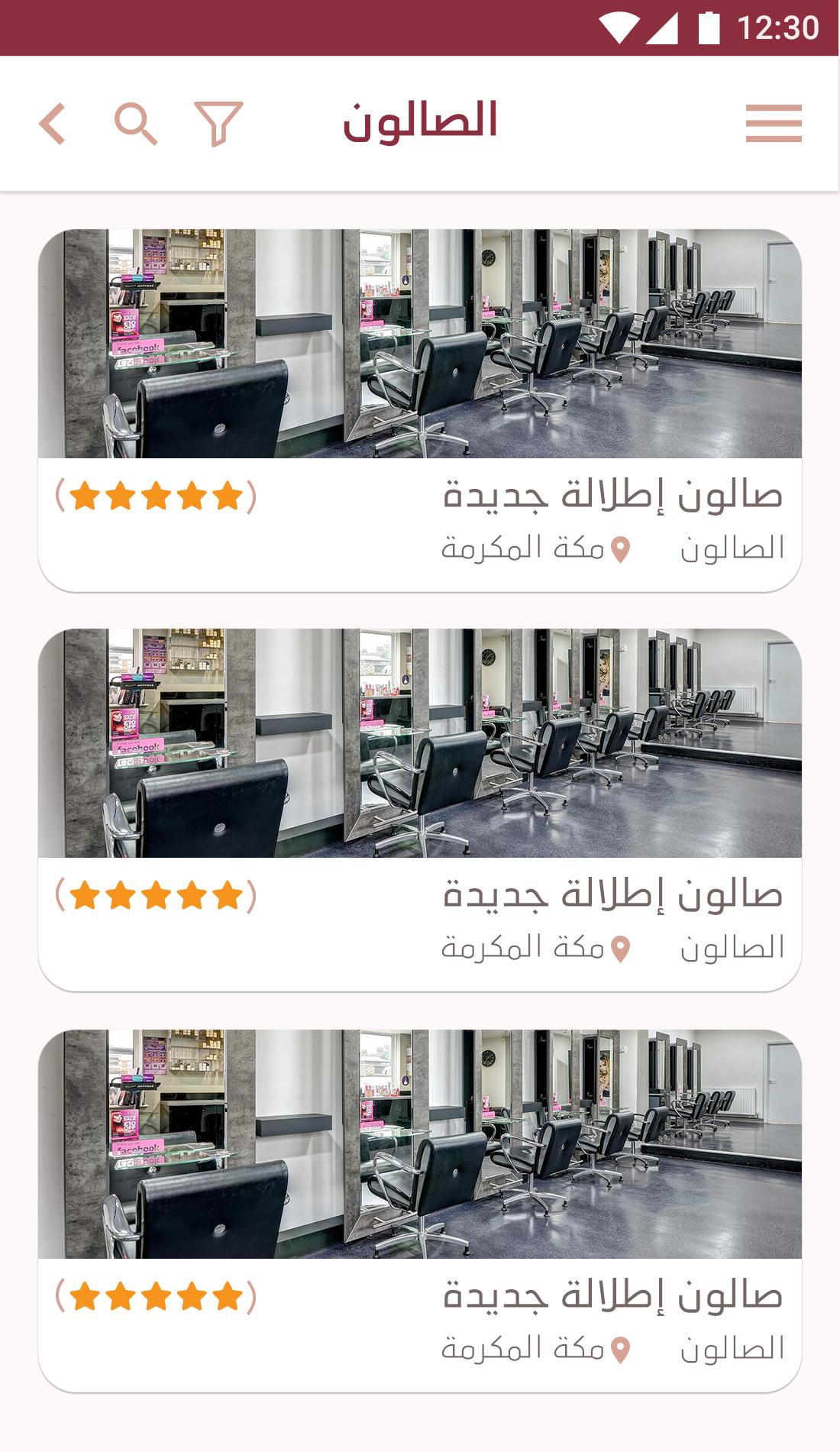This screenshot has height=1452, width=840.
Task: Open the third صالون إطلالة جديدة card
Action: pyautogui.click(x=420, y=1211)
